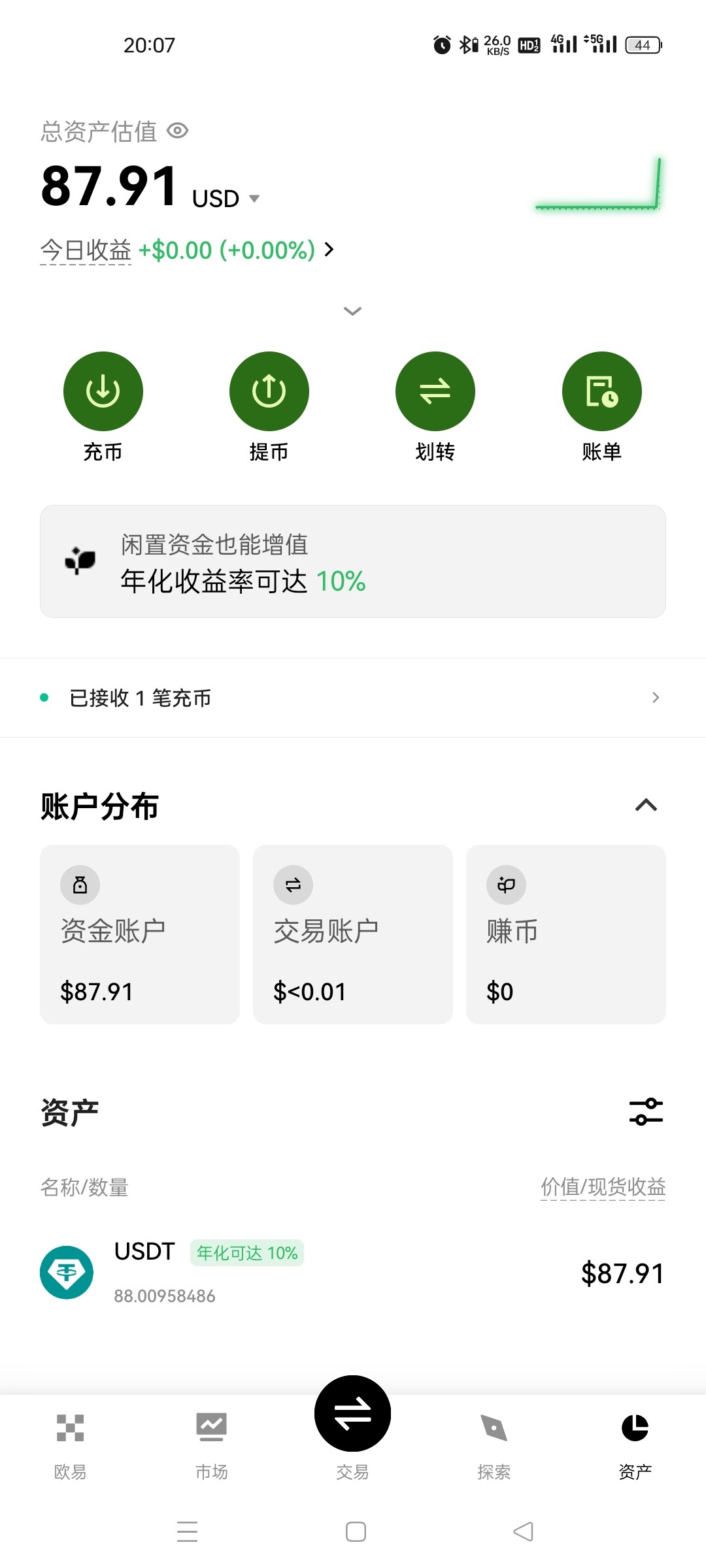
Task: Open the 资金账户 card
Action: (x=140, y=934)
